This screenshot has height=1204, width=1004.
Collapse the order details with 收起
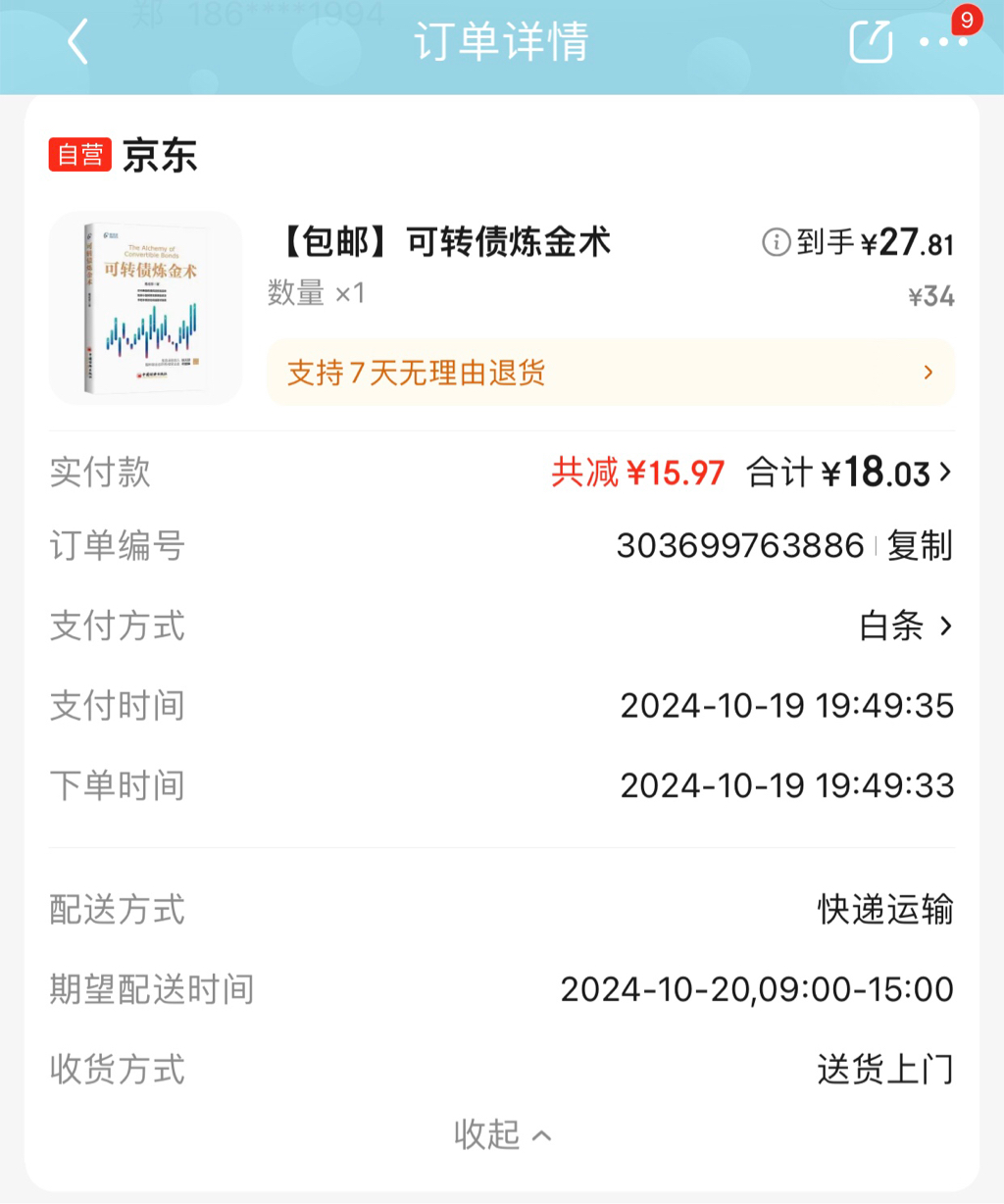pos(501,1134)
